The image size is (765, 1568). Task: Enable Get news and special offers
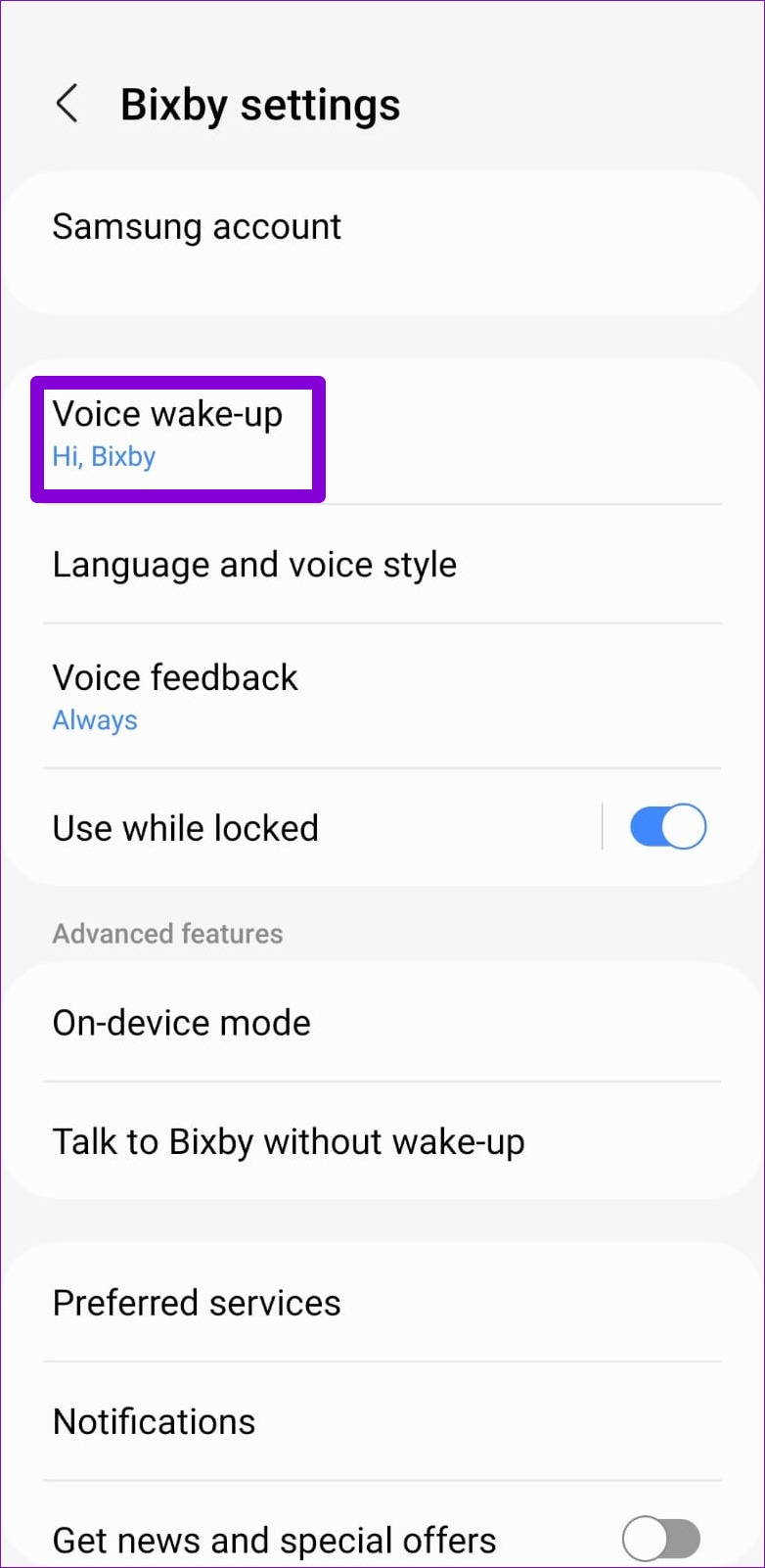click(x=661, y=1540)
